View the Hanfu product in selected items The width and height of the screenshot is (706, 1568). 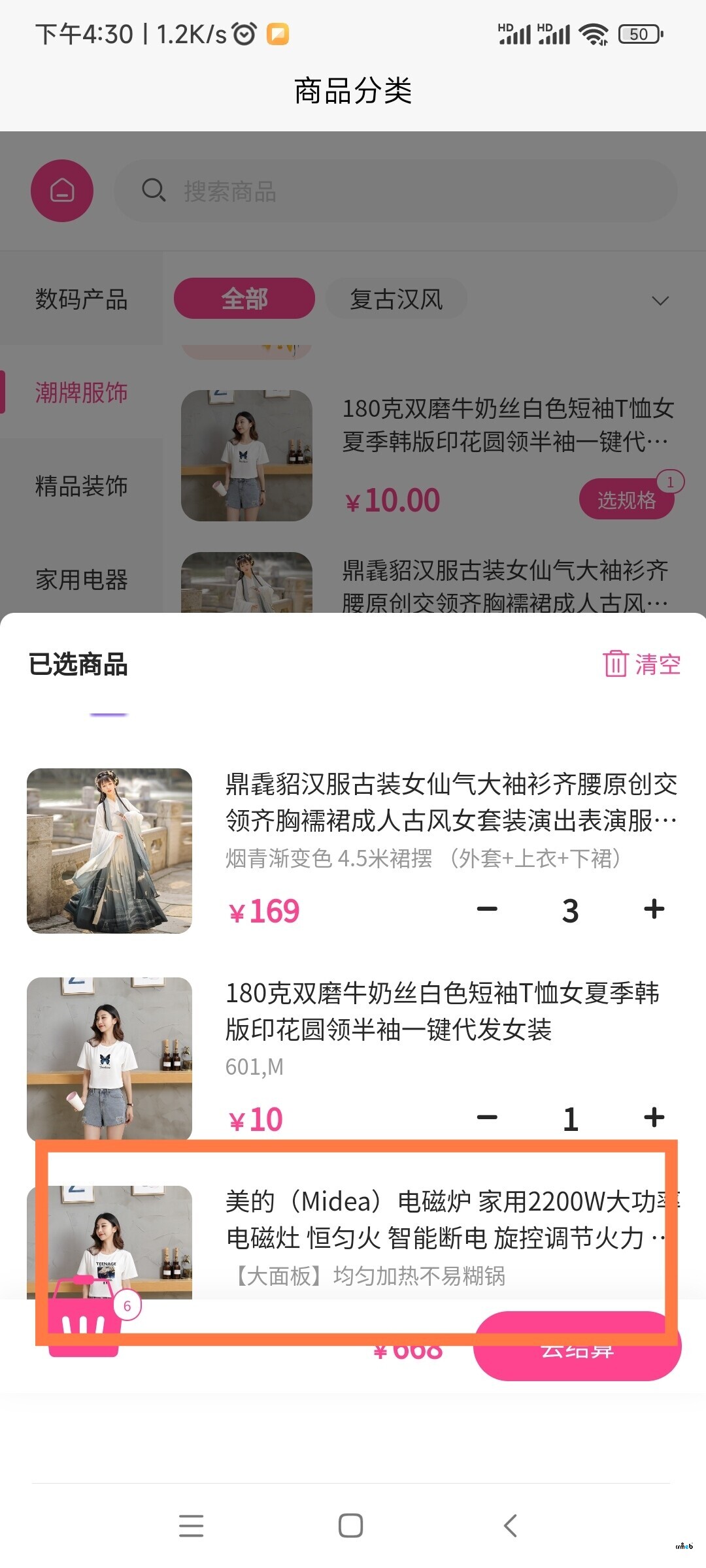451,802
